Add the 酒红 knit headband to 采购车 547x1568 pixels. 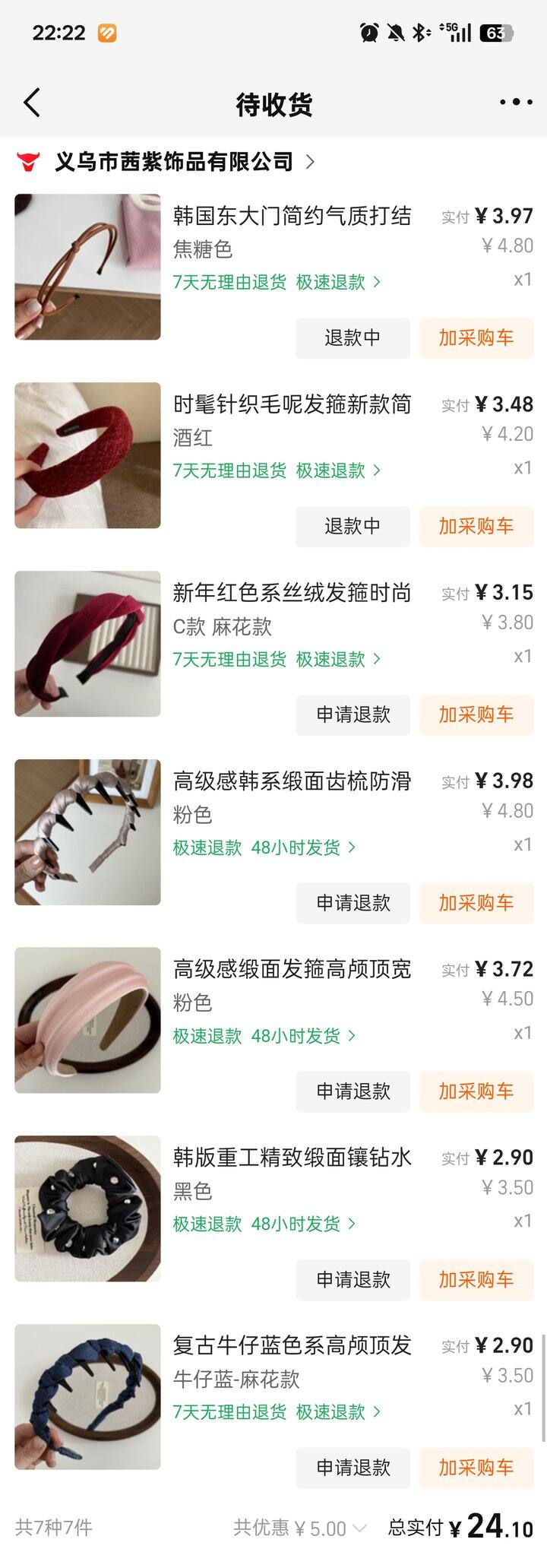pyautogui.click(x=476, y=526)
